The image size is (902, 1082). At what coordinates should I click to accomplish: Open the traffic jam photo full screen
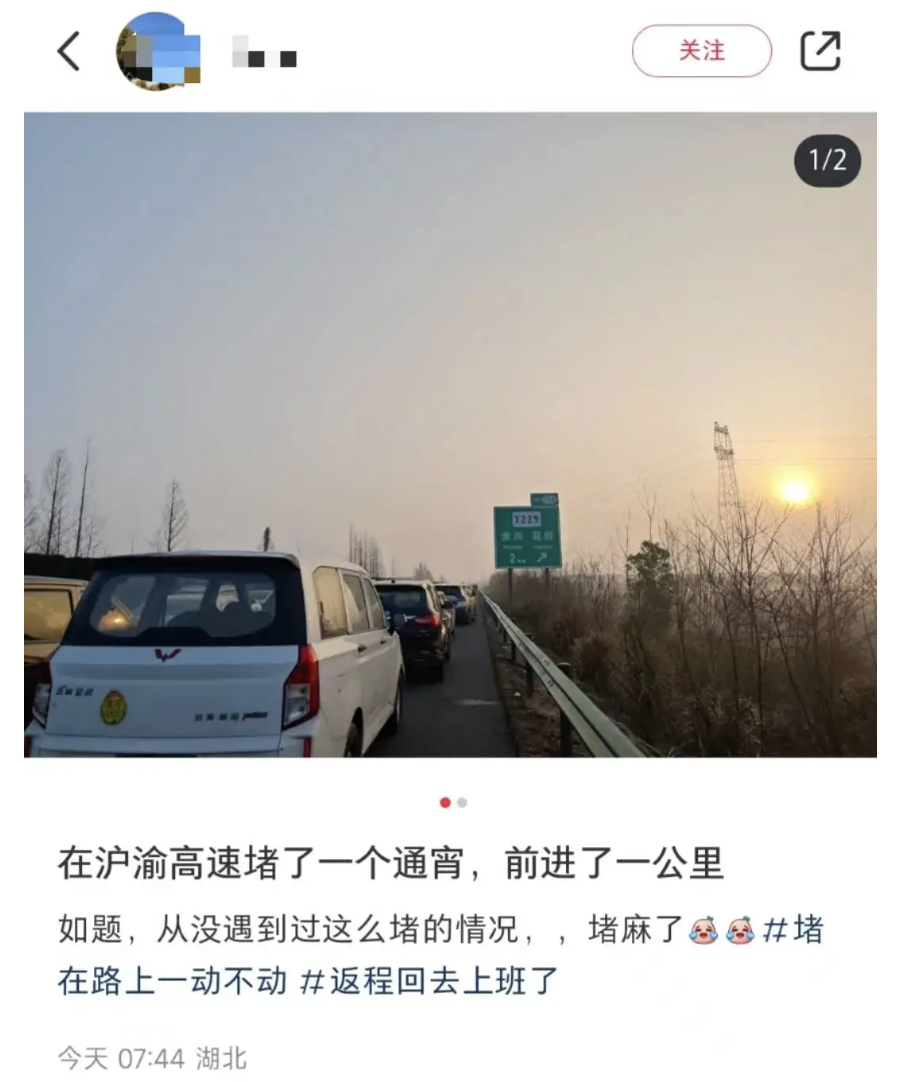[450, 434]
